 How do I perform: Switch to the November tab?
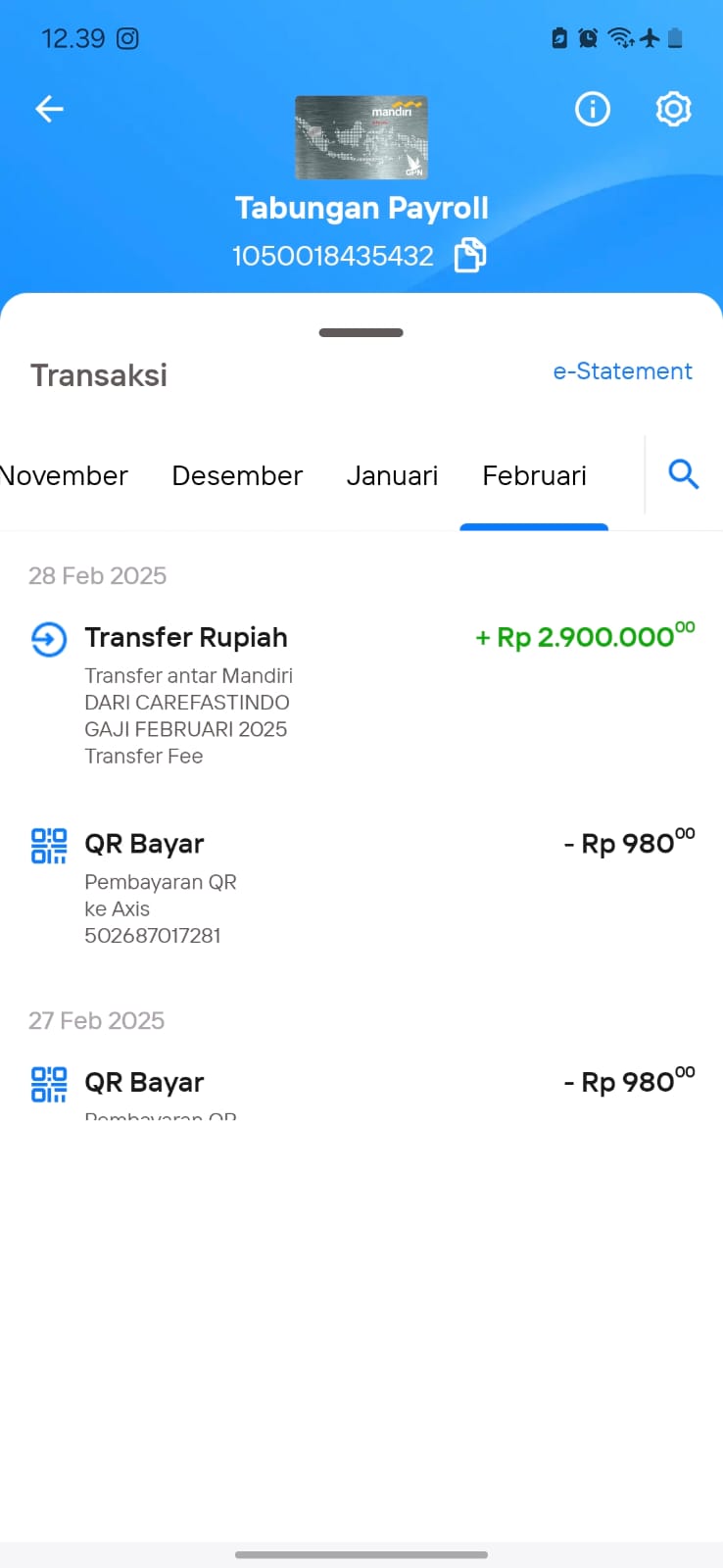(x=64, y=475)
